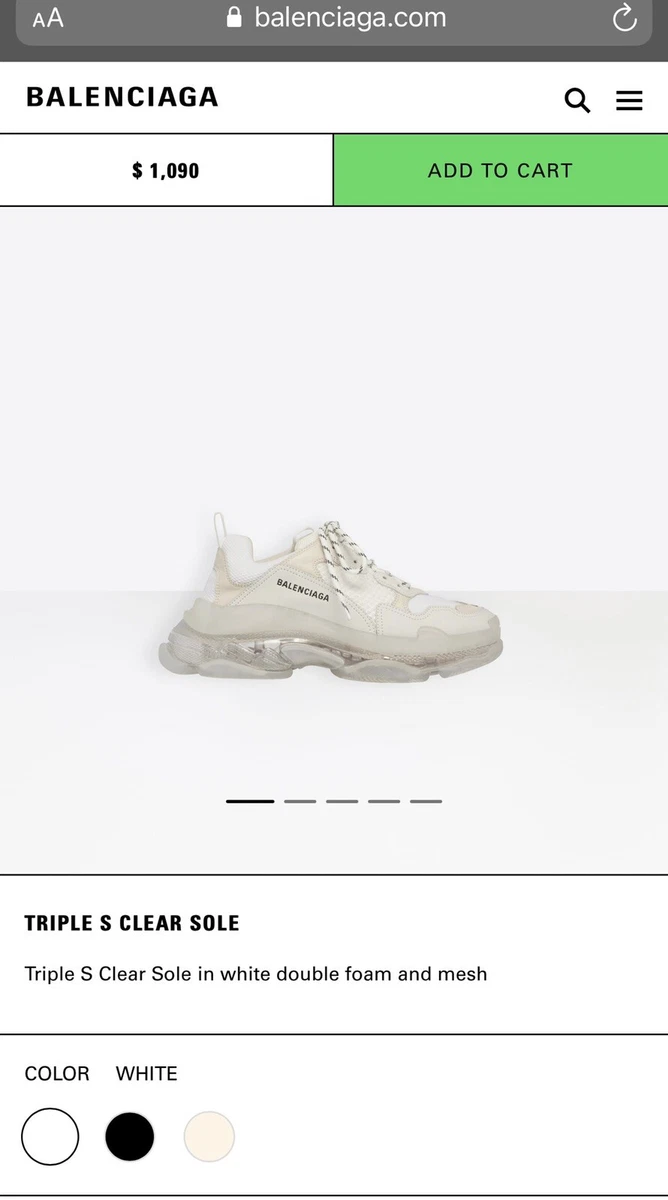The image size is (668, 1200).
Task: Open the hamburger navigation menu
Action: point(629,100)
